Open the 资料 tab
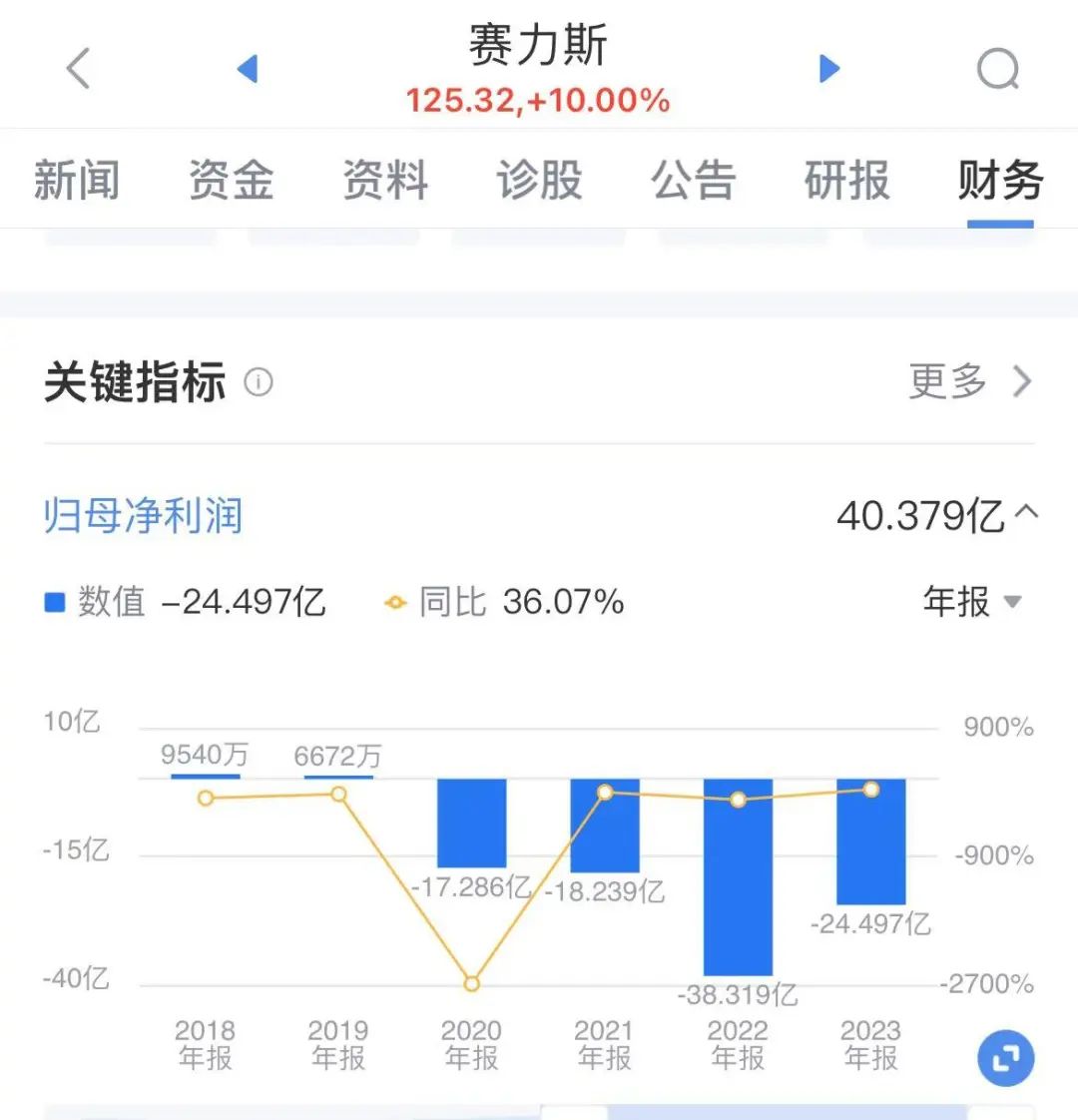The image size is (1078, 1120). click(x=385, y=181)
